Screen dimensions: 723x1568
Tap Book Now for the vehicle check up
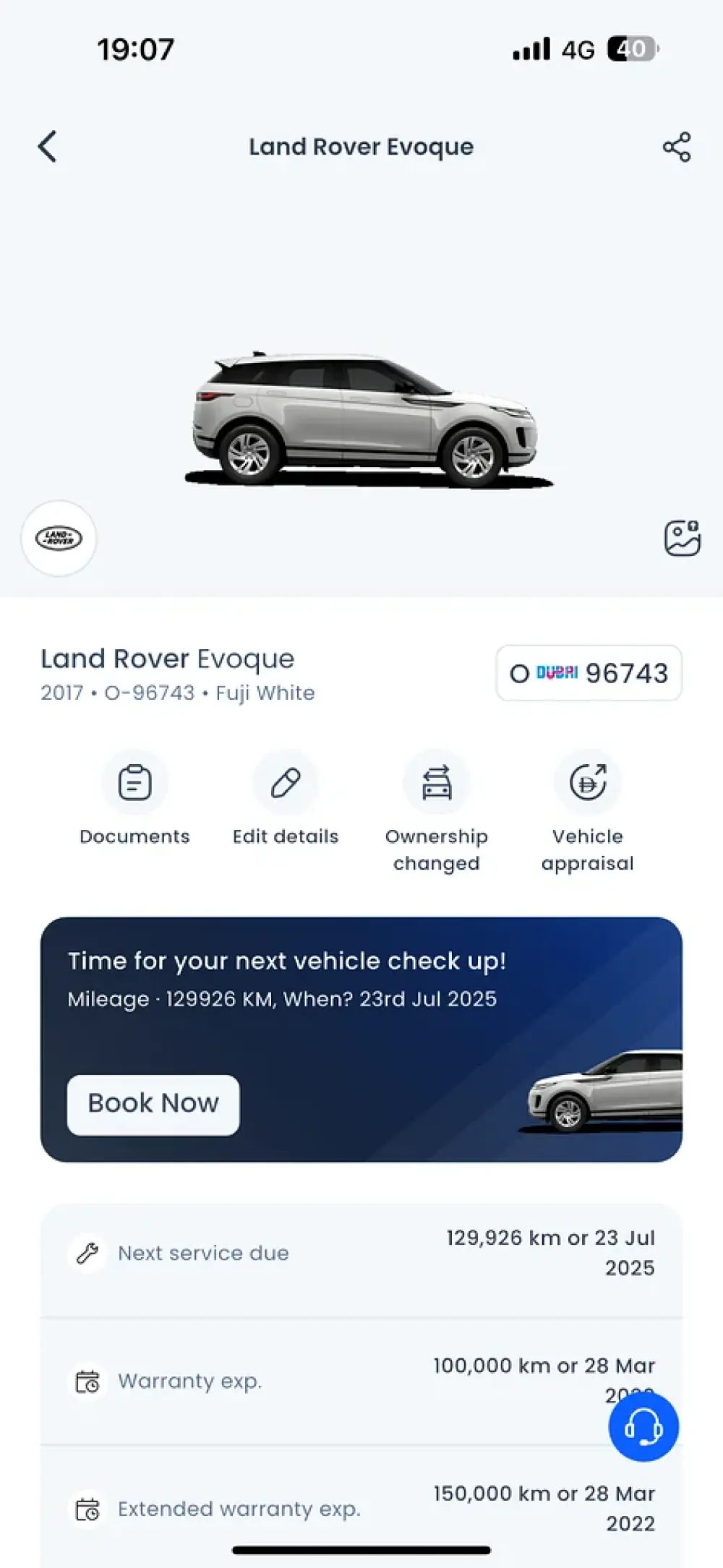pos(153,1104)
